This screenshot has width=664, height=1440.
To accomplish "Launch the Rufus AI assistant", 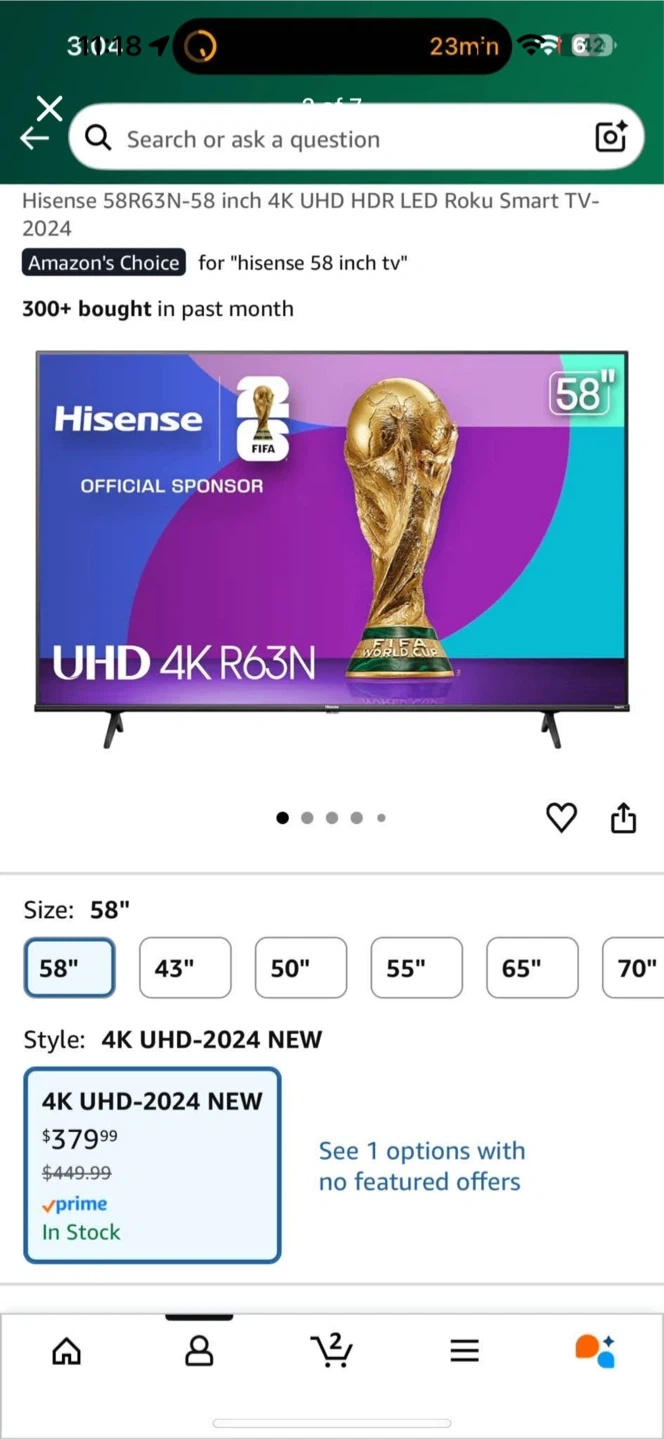I will point(595,1351).
